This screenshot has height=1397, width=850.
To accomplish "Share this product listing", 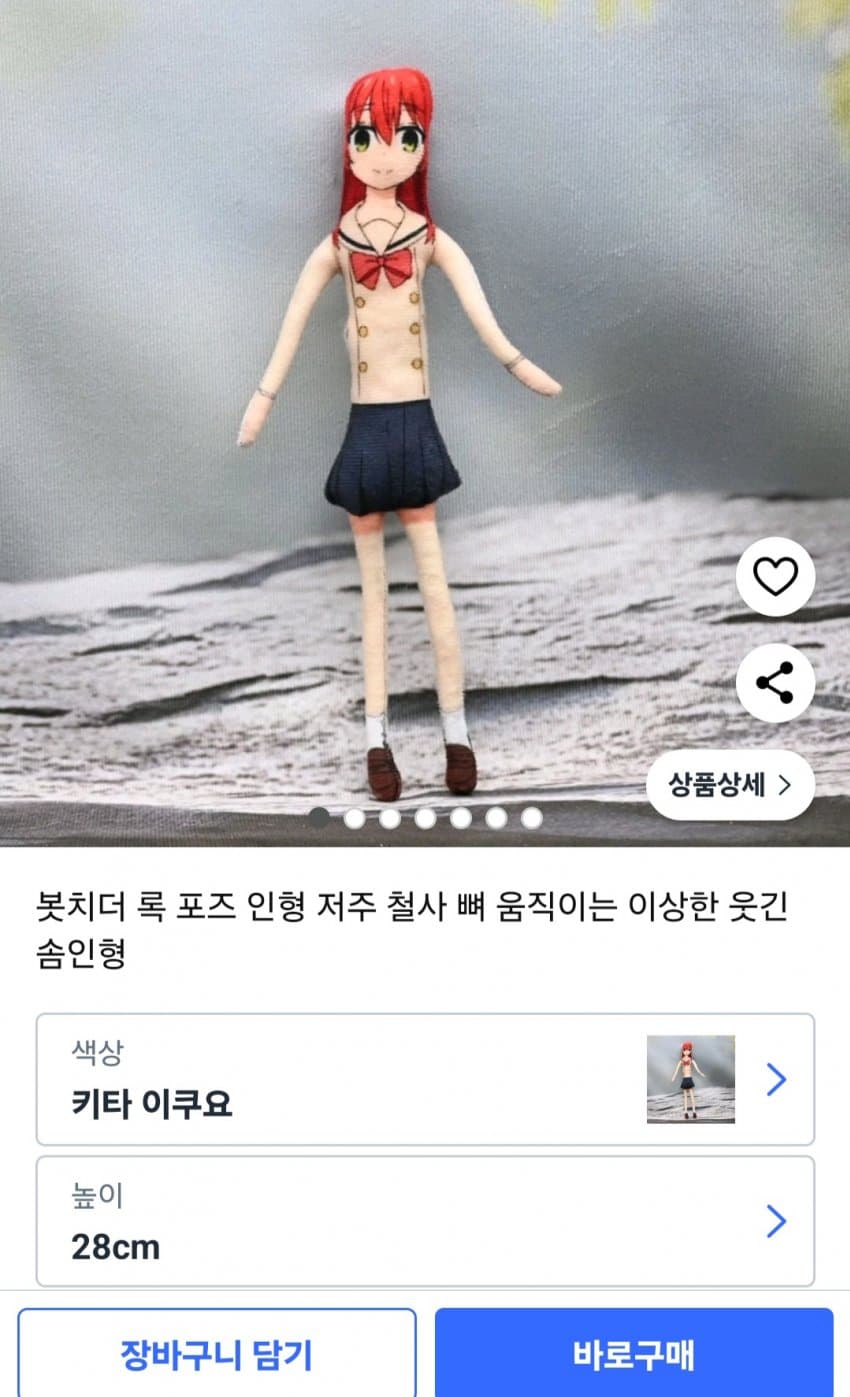I will coord(775,683).
